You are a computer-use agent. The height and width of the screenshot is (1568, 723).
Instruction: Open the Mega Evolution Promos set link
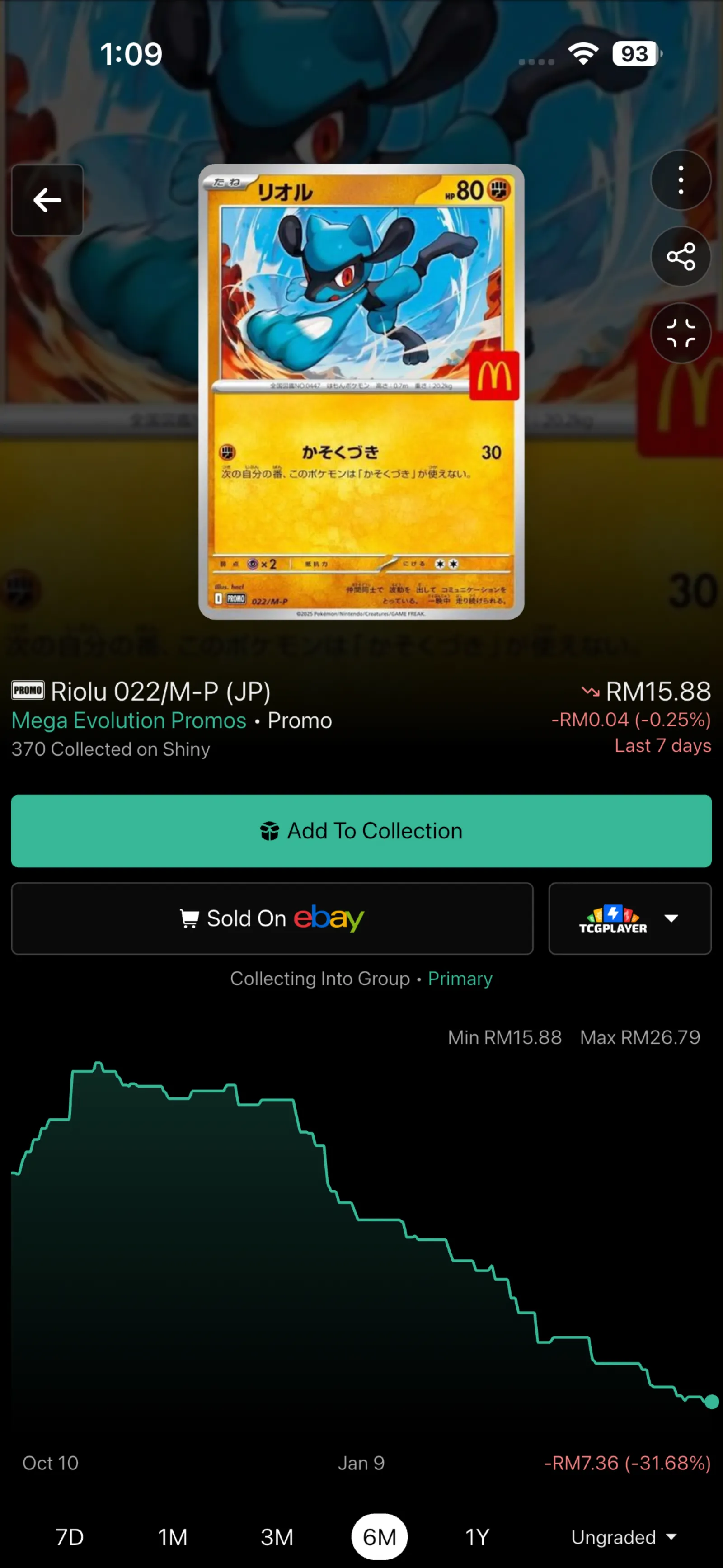(x=129, y=720)
